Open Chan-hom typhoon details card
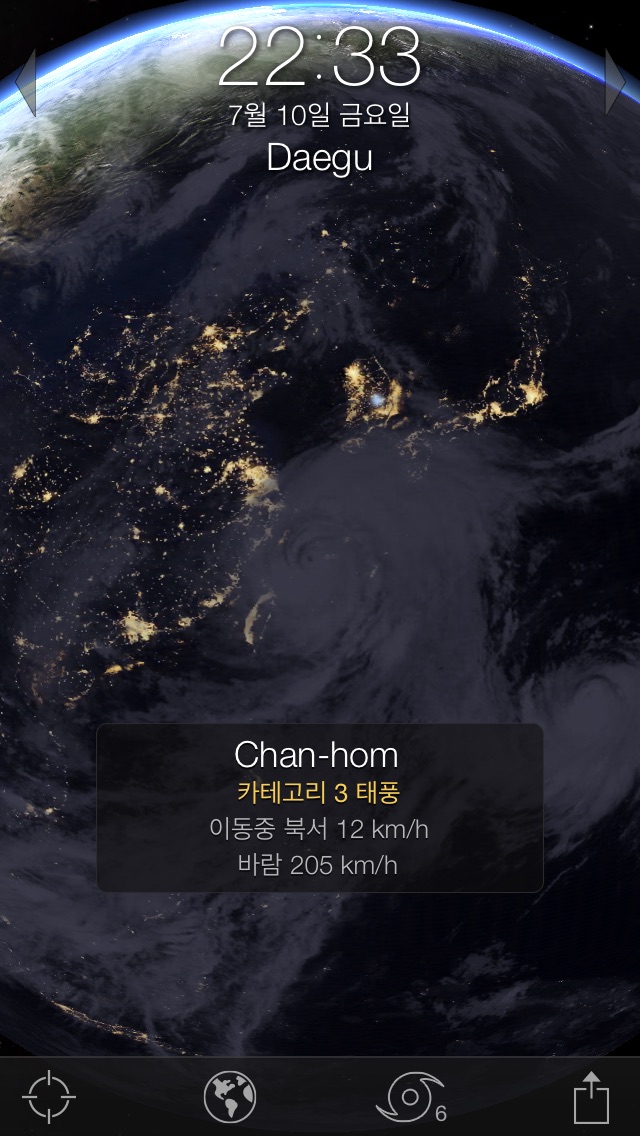This screenshot has width=640, height=1136. (320, 808)
